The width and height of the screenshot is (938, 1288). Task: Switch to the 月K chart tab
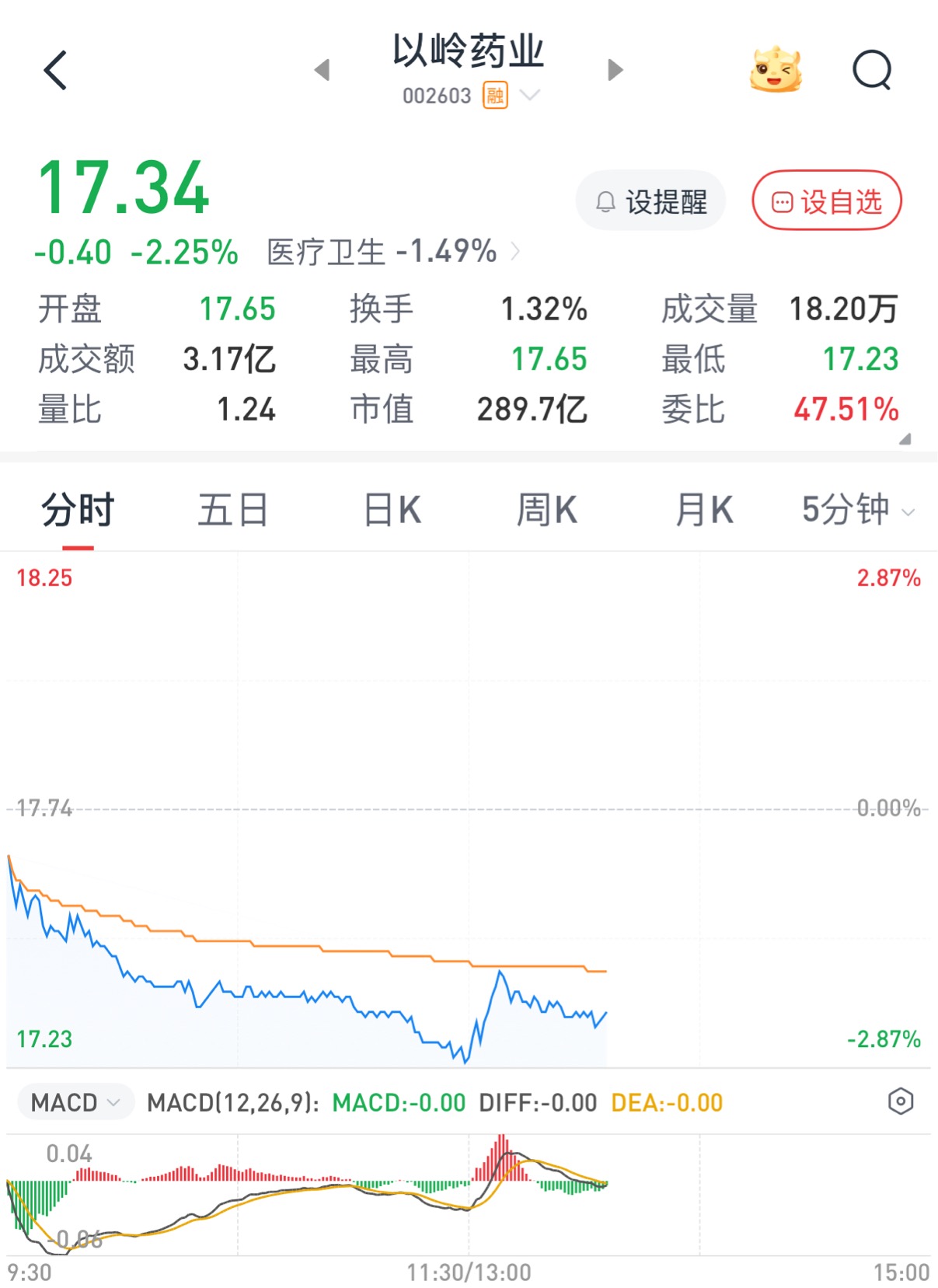[704, 511]
